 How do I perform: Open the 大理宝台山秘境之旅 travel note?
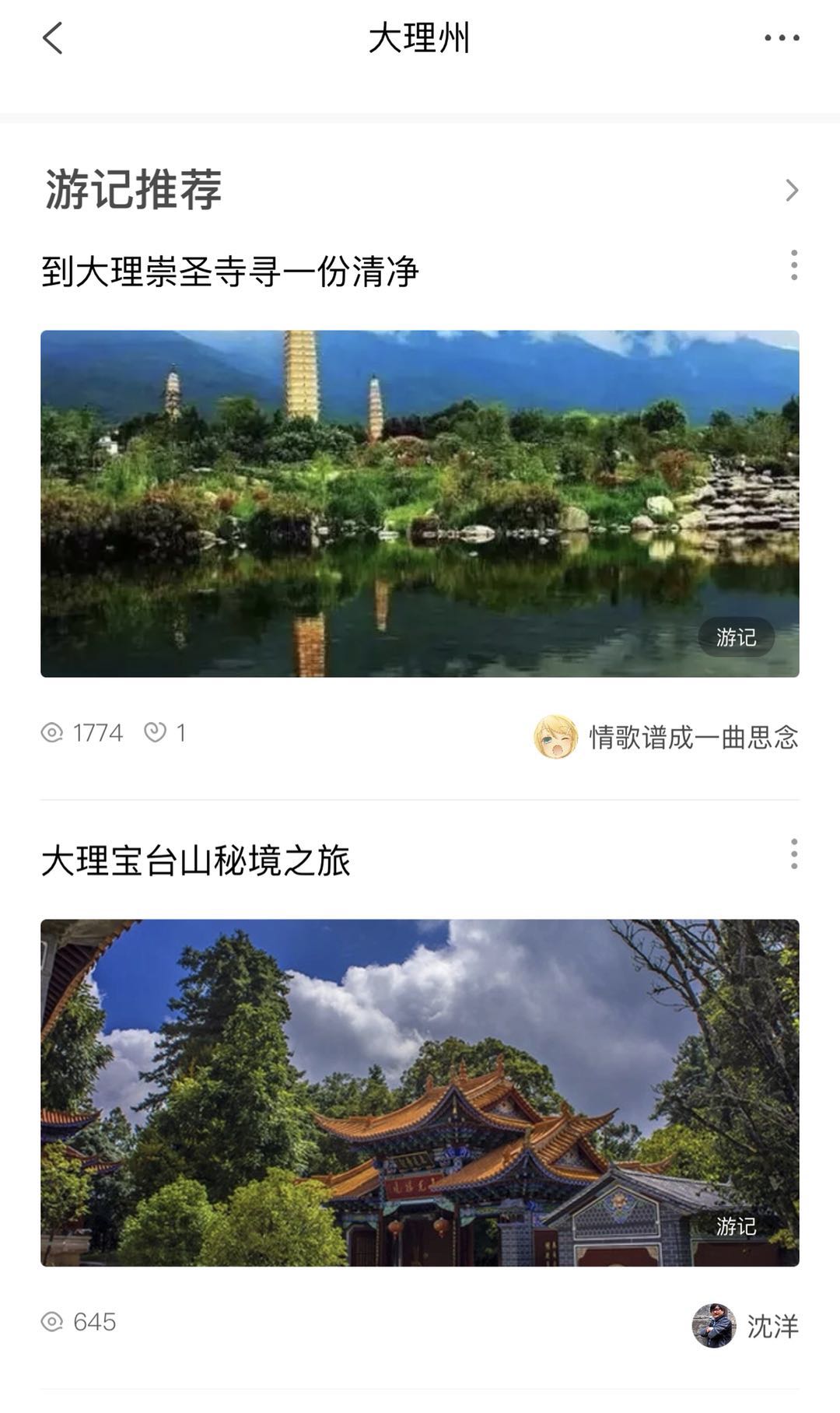tap(420, 1092)
